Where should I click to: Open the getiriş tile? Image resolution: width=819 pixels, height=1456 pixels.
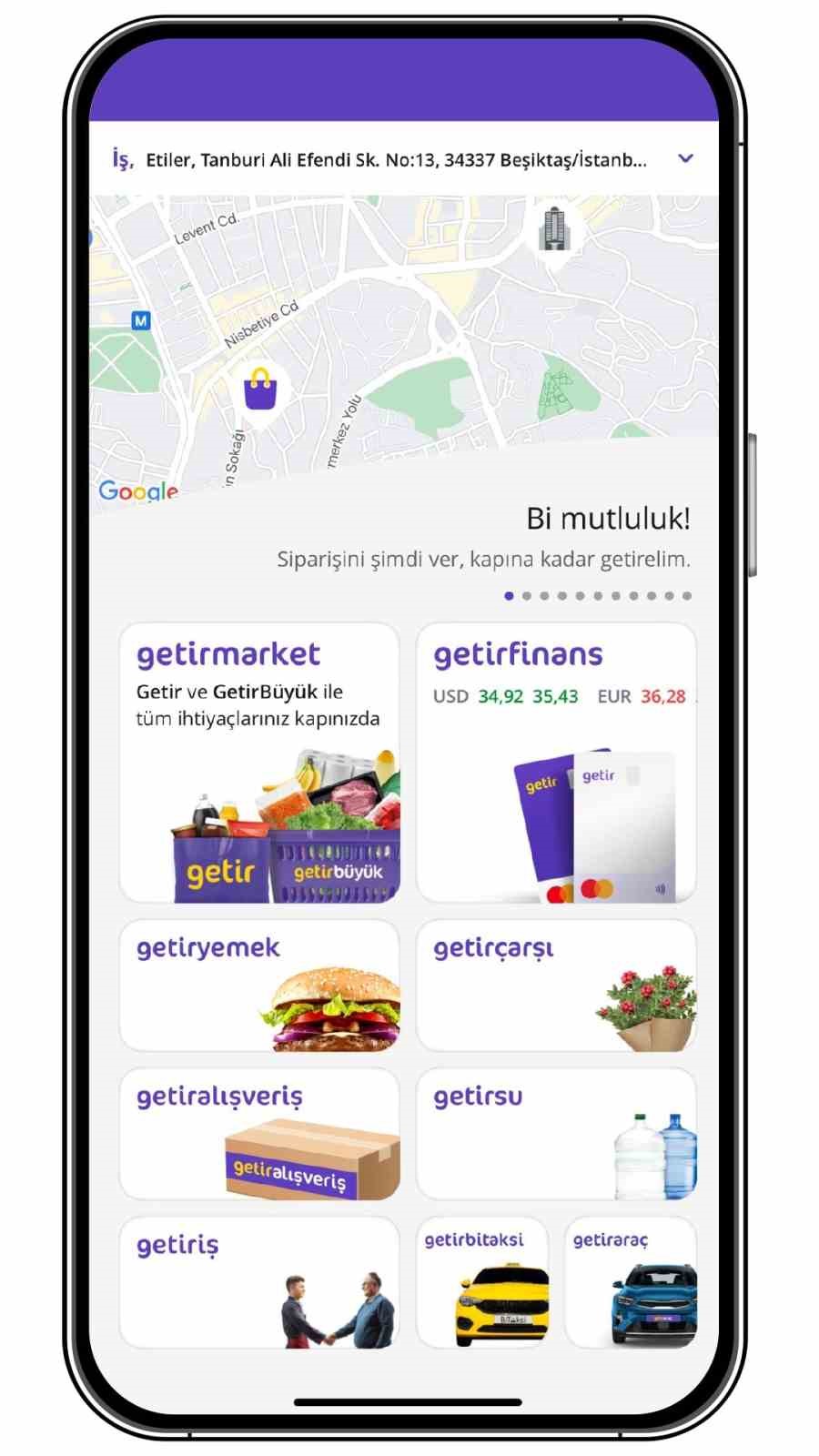[259, 1282]
